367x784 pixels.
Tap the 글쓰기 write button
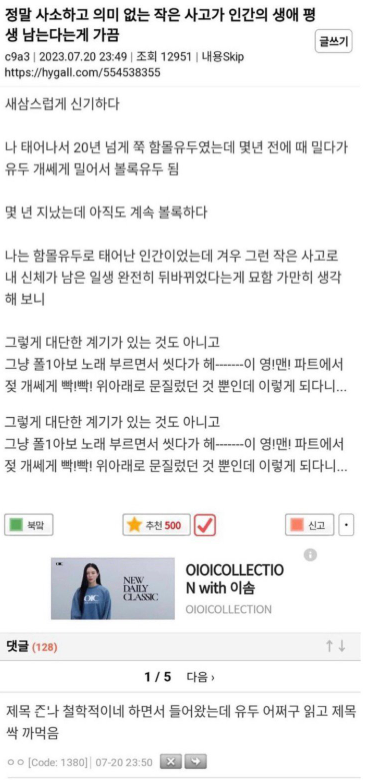[334, 42]
